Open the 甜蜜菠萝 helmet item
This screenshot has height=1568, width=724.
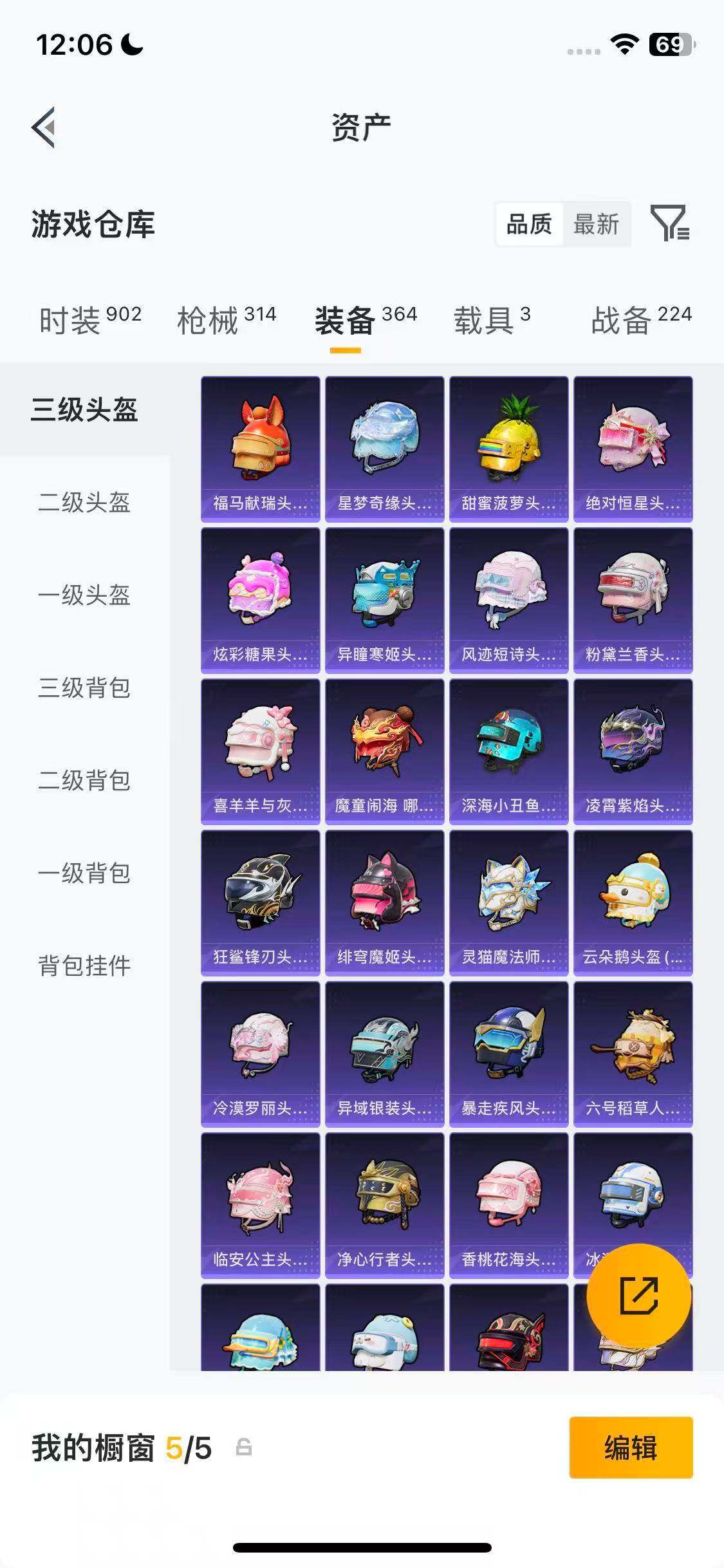tap(508, 449)
